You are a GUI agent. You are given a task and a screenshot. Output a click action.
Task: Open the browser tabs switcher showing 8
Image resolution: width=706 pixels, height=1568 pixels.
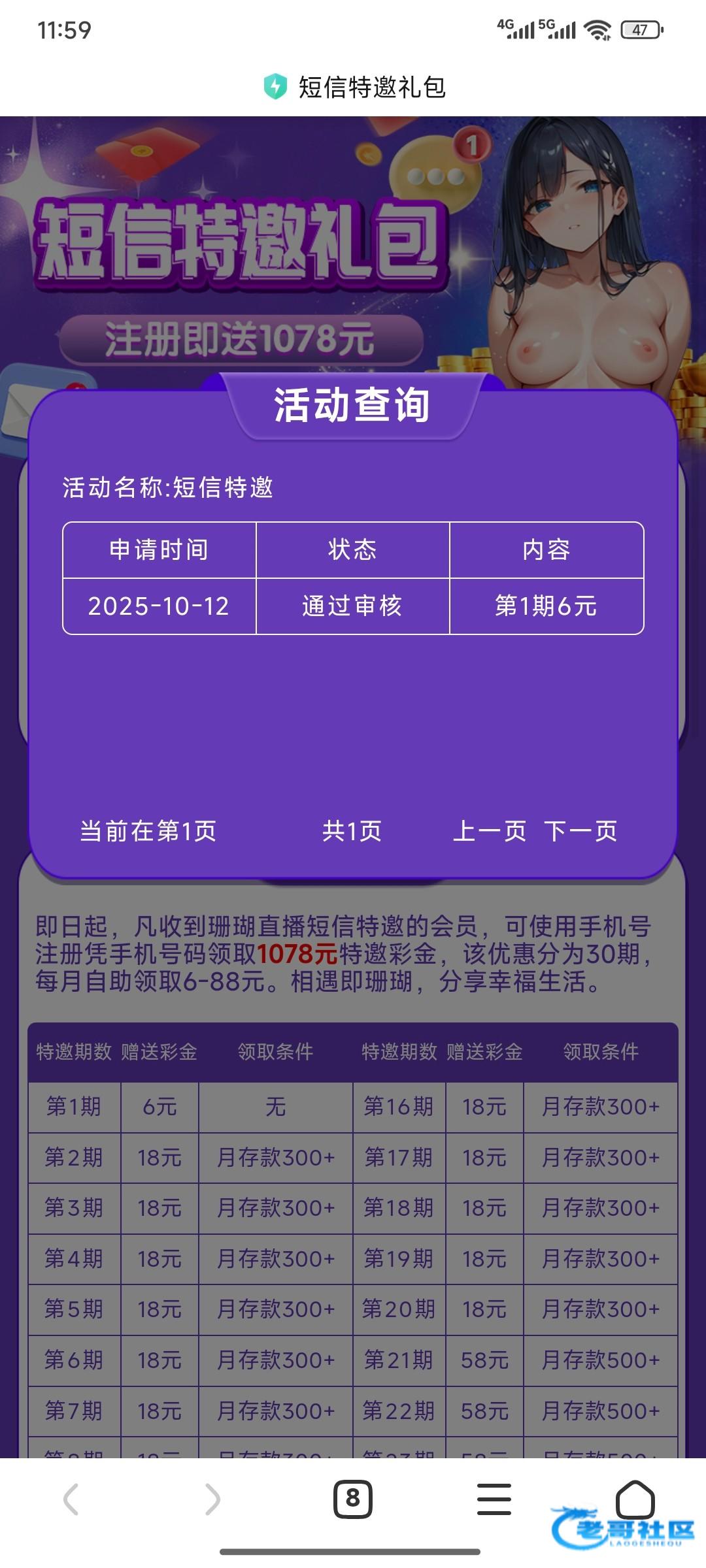click(x=353, y=1499)
